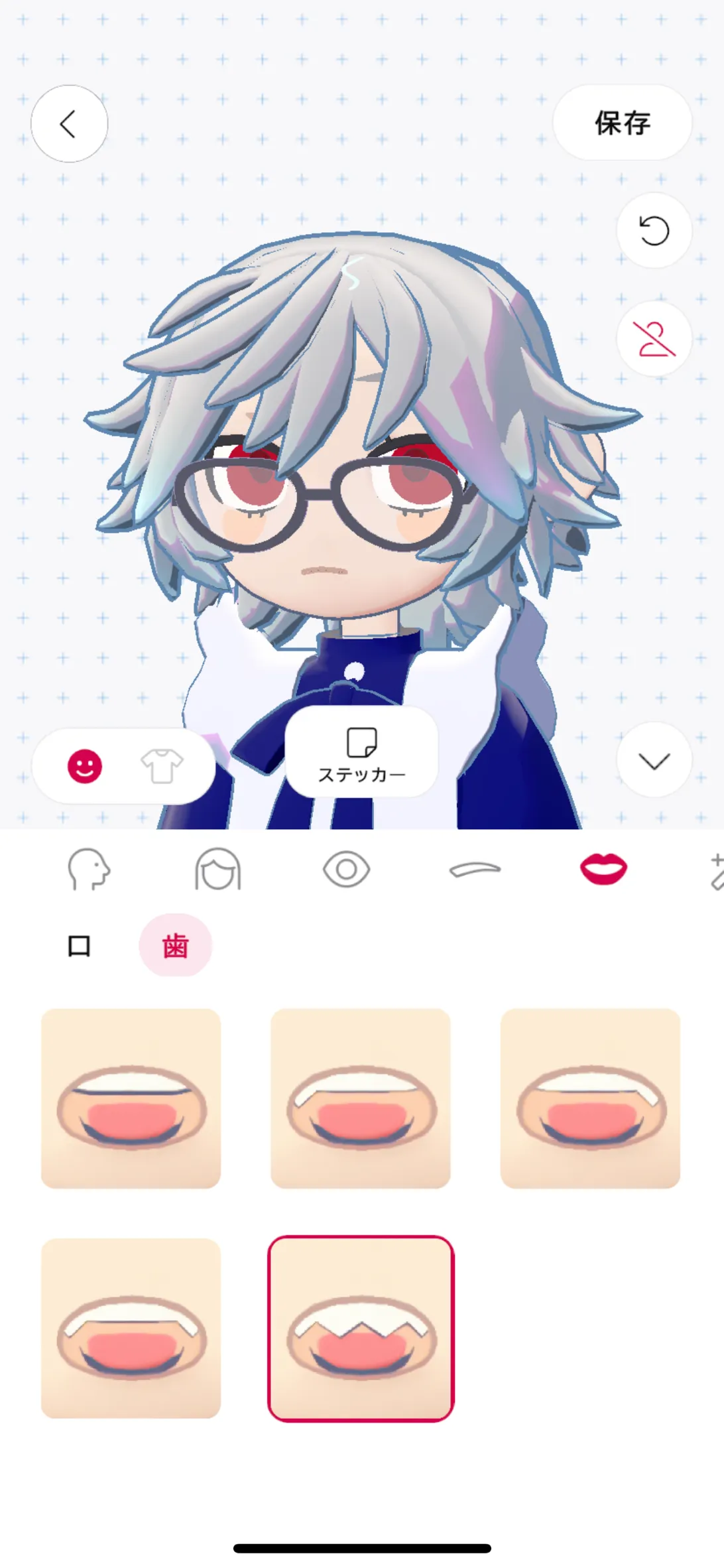Tap the 保存 save button

[x=622, y=123]
